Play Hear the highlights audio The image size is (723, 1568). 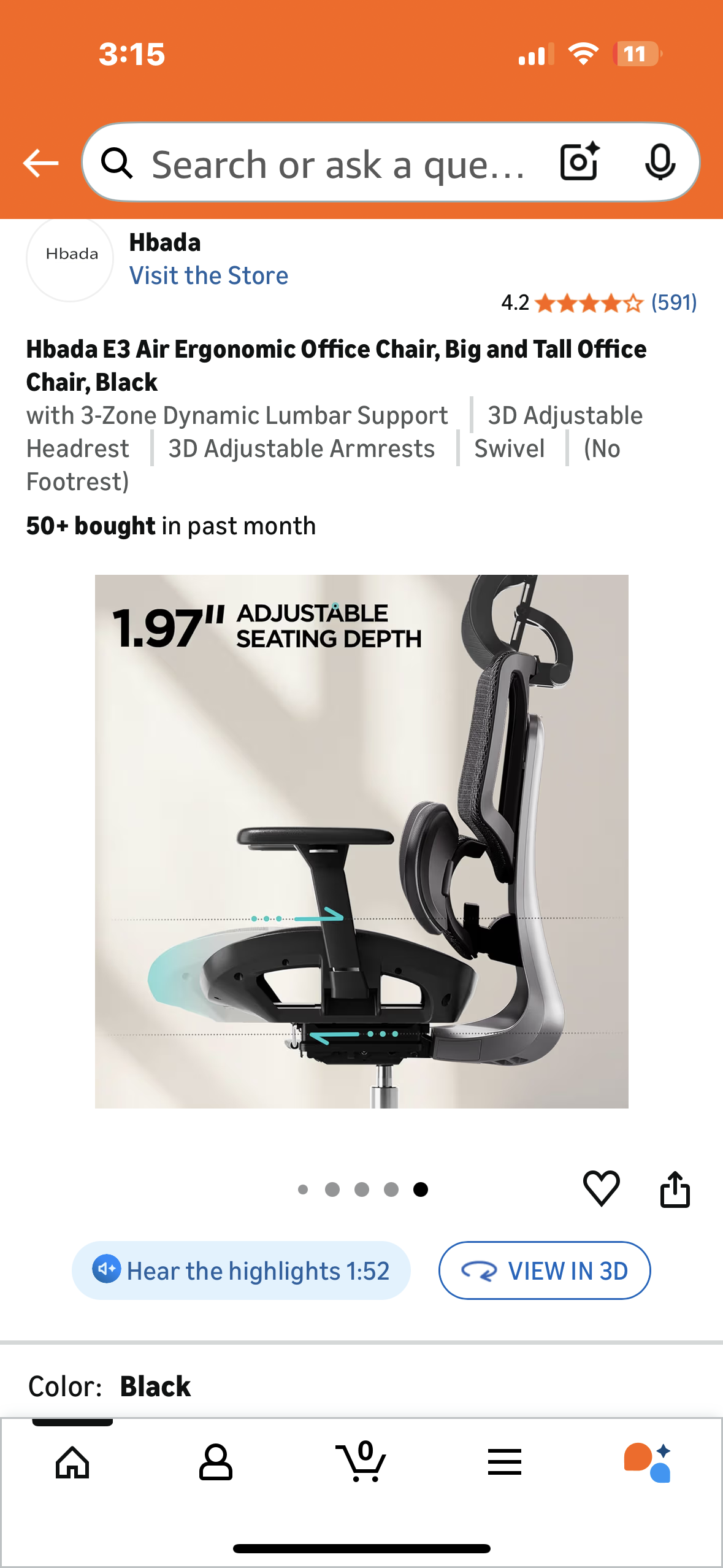coord(241,1270)
